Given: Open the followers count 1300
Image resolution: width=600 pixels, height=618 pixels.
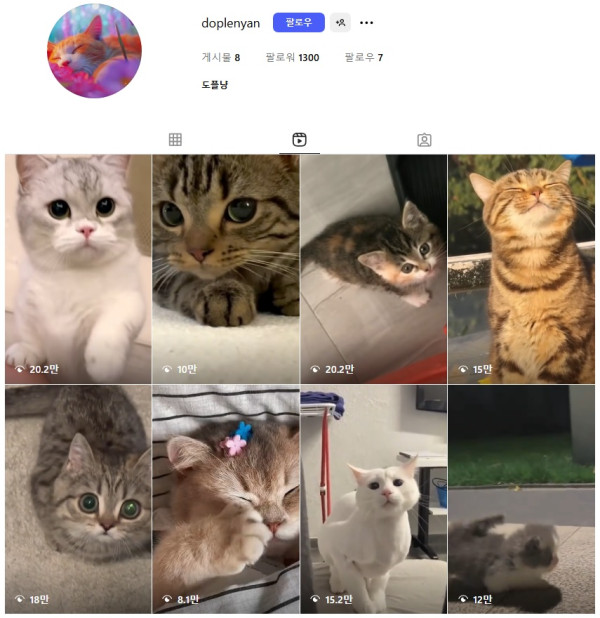Looking at the screenshot, I should (292, 58).
